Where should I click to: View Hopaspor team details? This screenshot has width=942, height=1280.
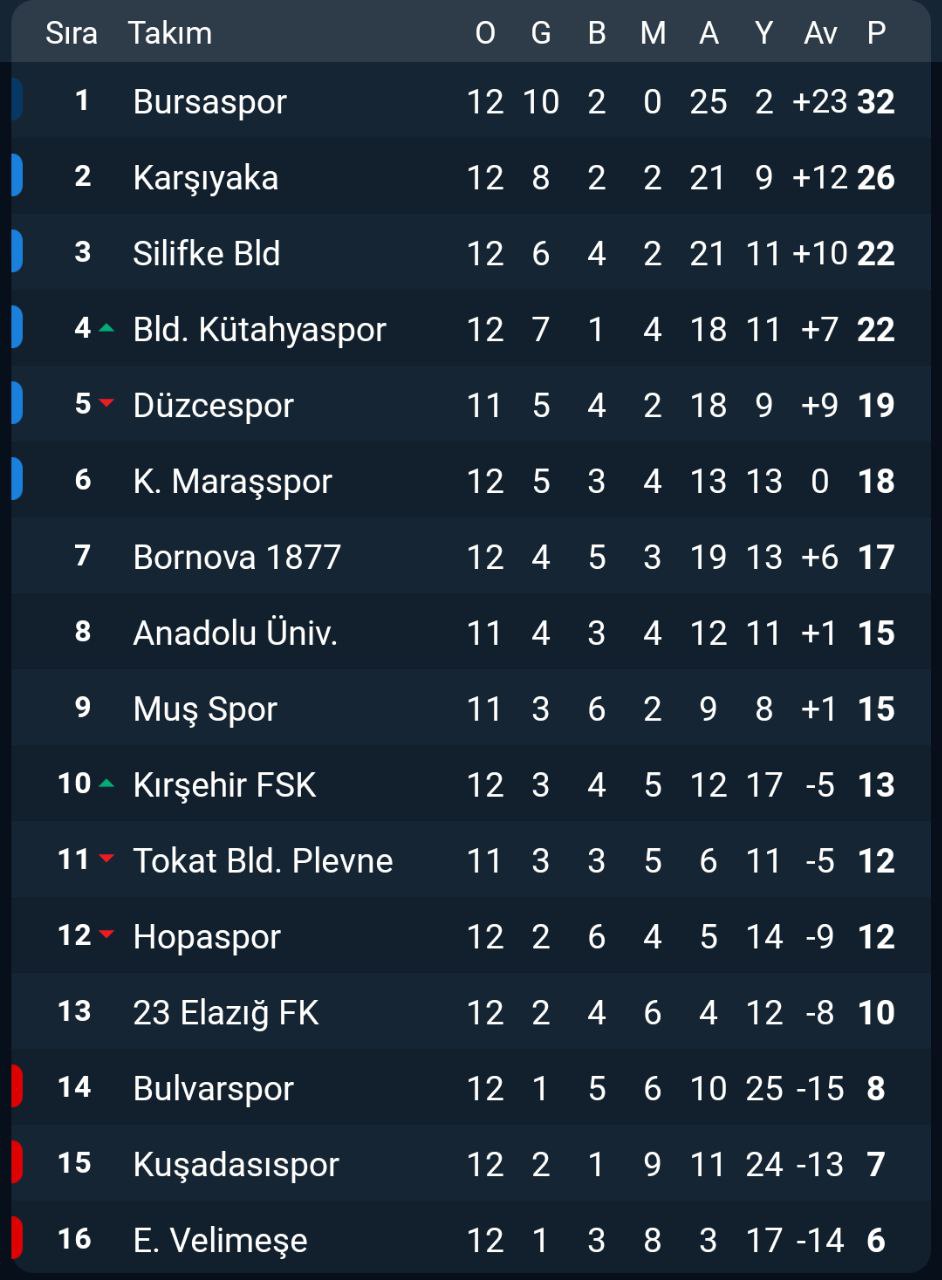pyautogui.click(x=207, y=937)
